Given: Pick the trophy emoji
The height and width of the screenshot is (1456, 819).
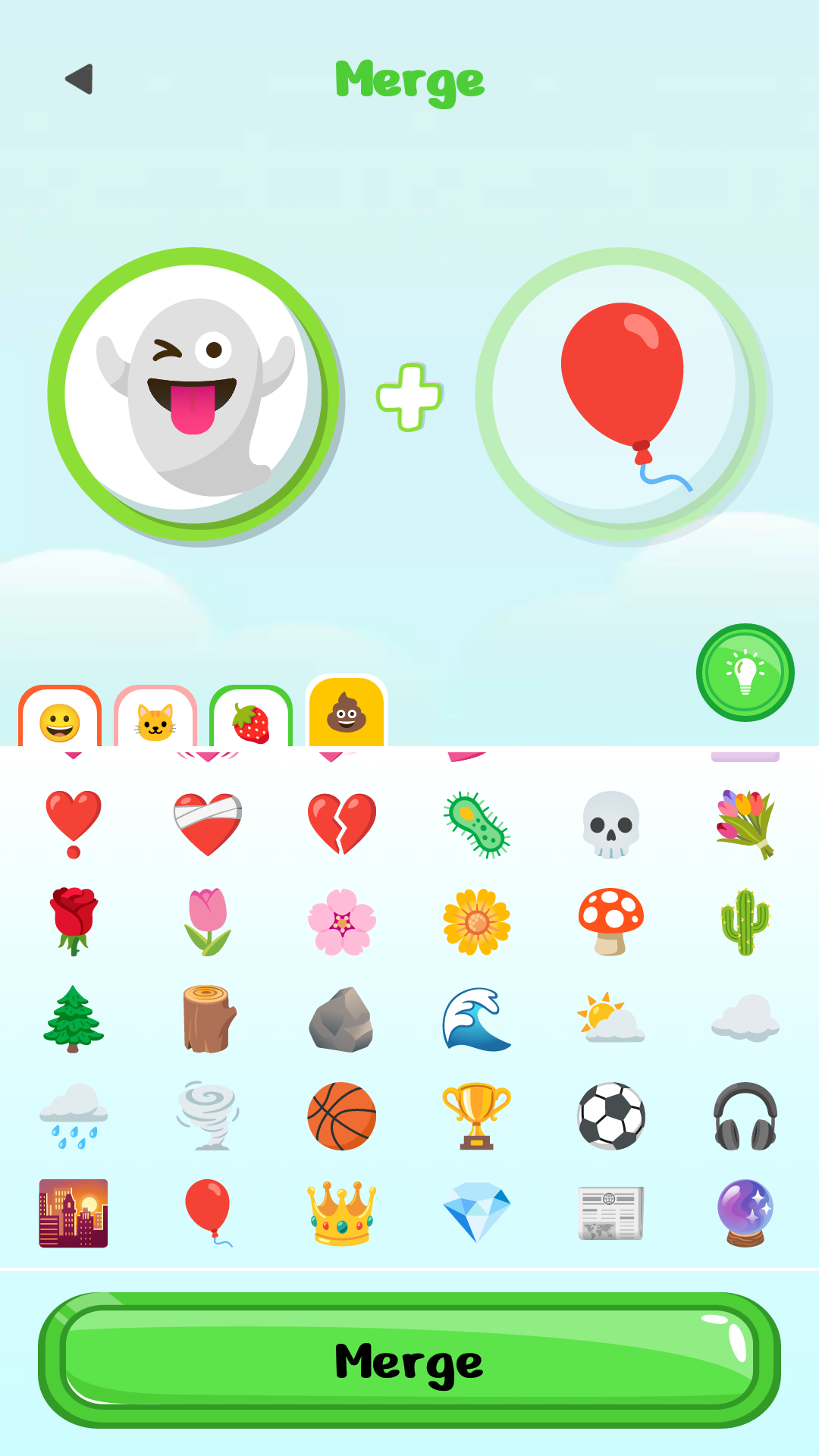Looking at the screenshot, I should point(476,1115).
